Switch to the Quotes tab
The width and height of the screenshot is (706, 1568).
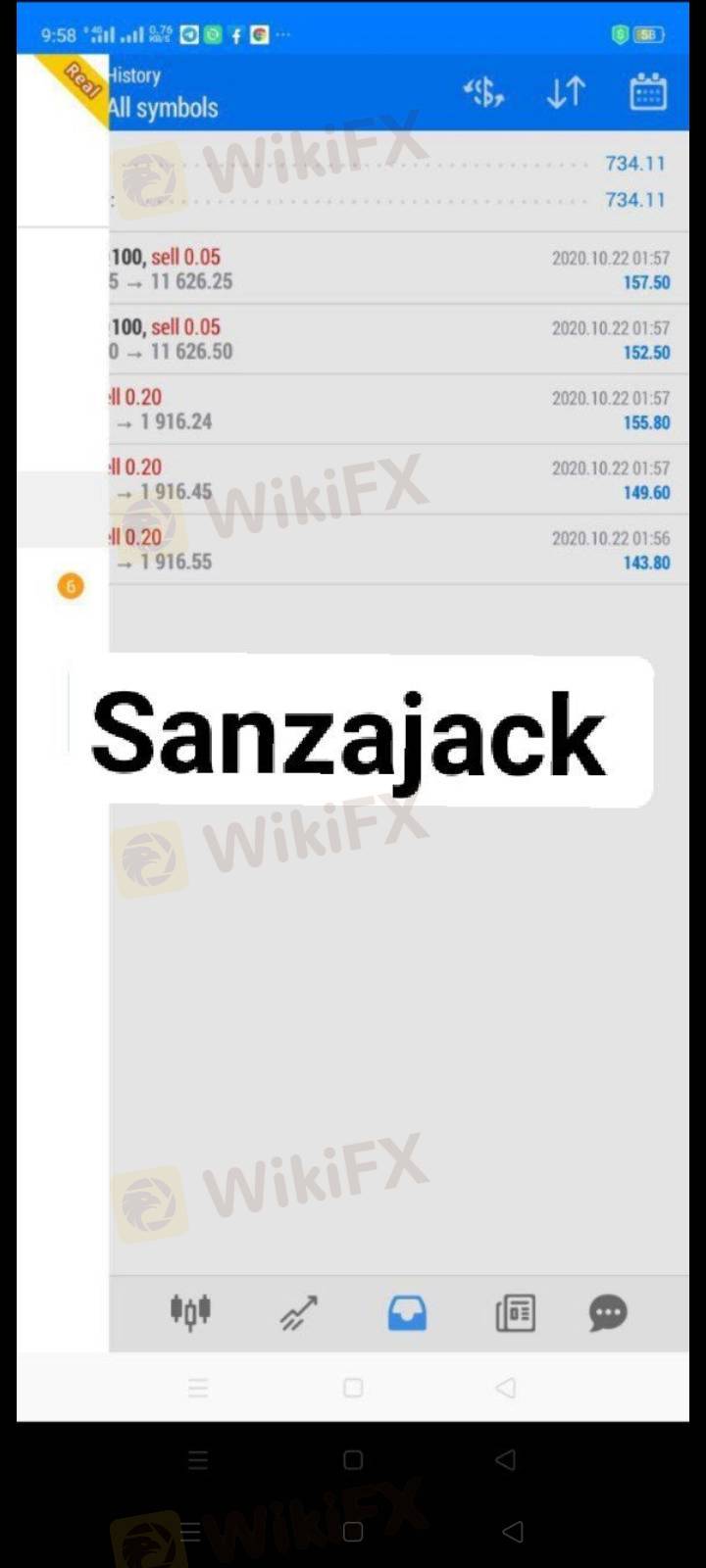point(190,1312)
